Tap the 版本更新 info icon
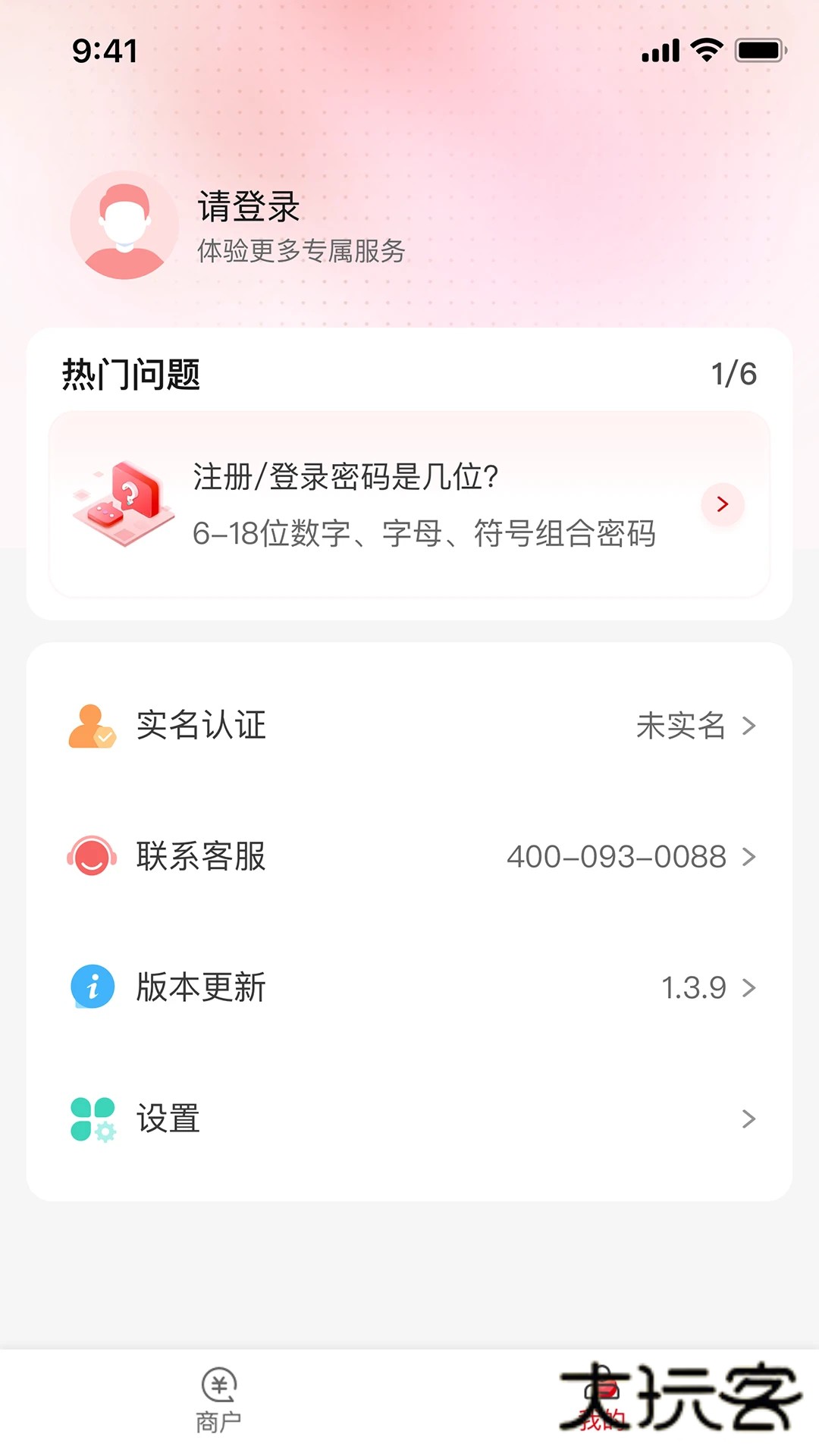Viewport: 819px width, 1456px height. tap(91, 987)
